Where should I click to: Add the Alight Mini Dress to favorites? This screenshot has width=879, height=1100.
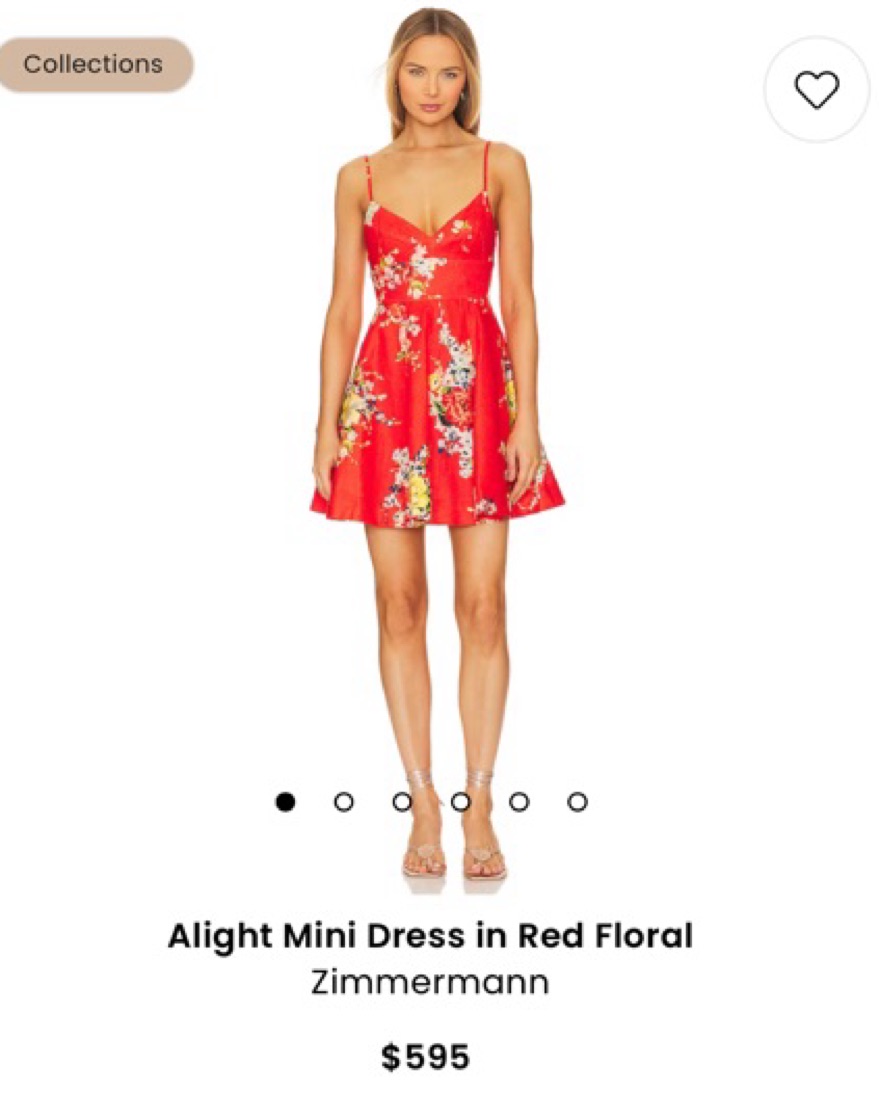tap(816, 90)
